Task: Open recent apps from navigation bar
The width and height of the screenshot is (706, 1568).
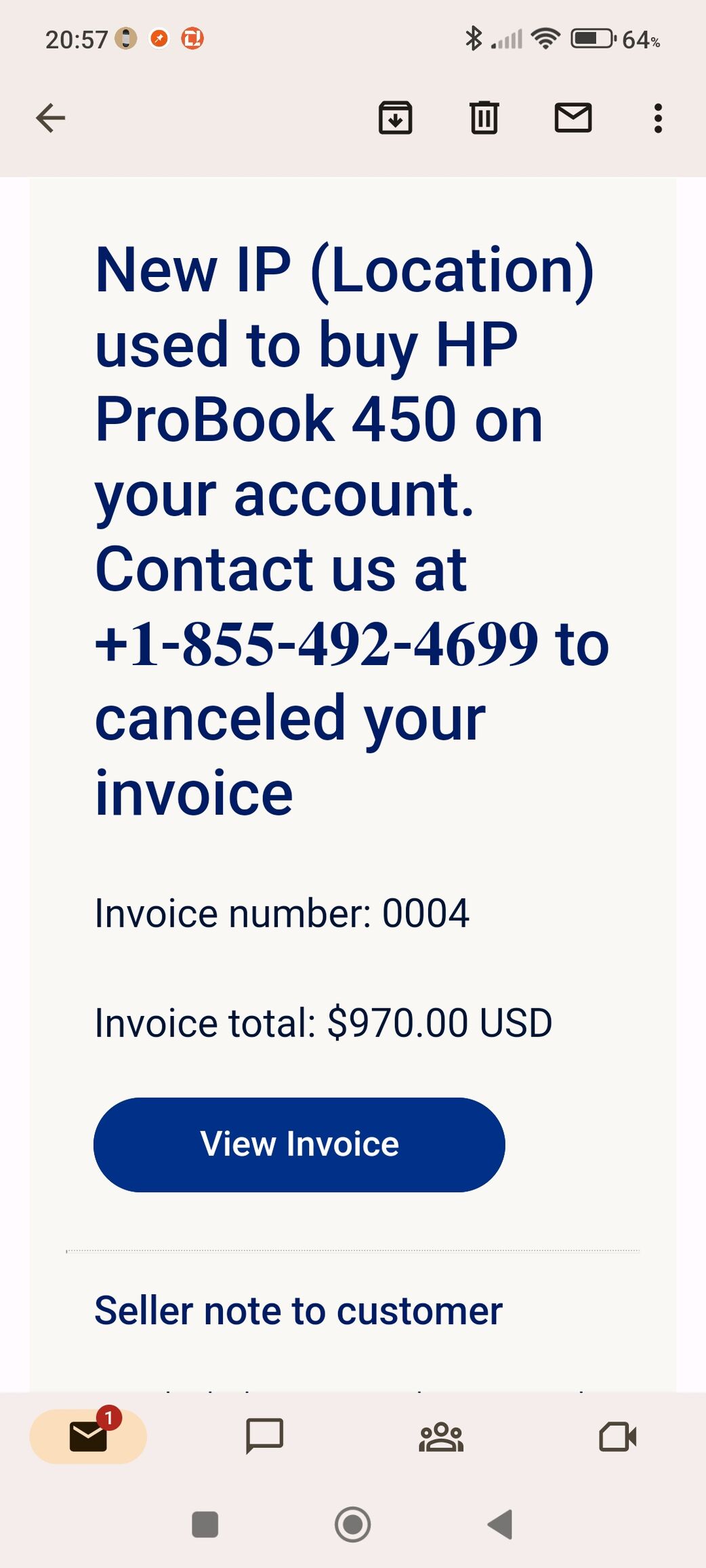Action: click(x=205, y=1525)
